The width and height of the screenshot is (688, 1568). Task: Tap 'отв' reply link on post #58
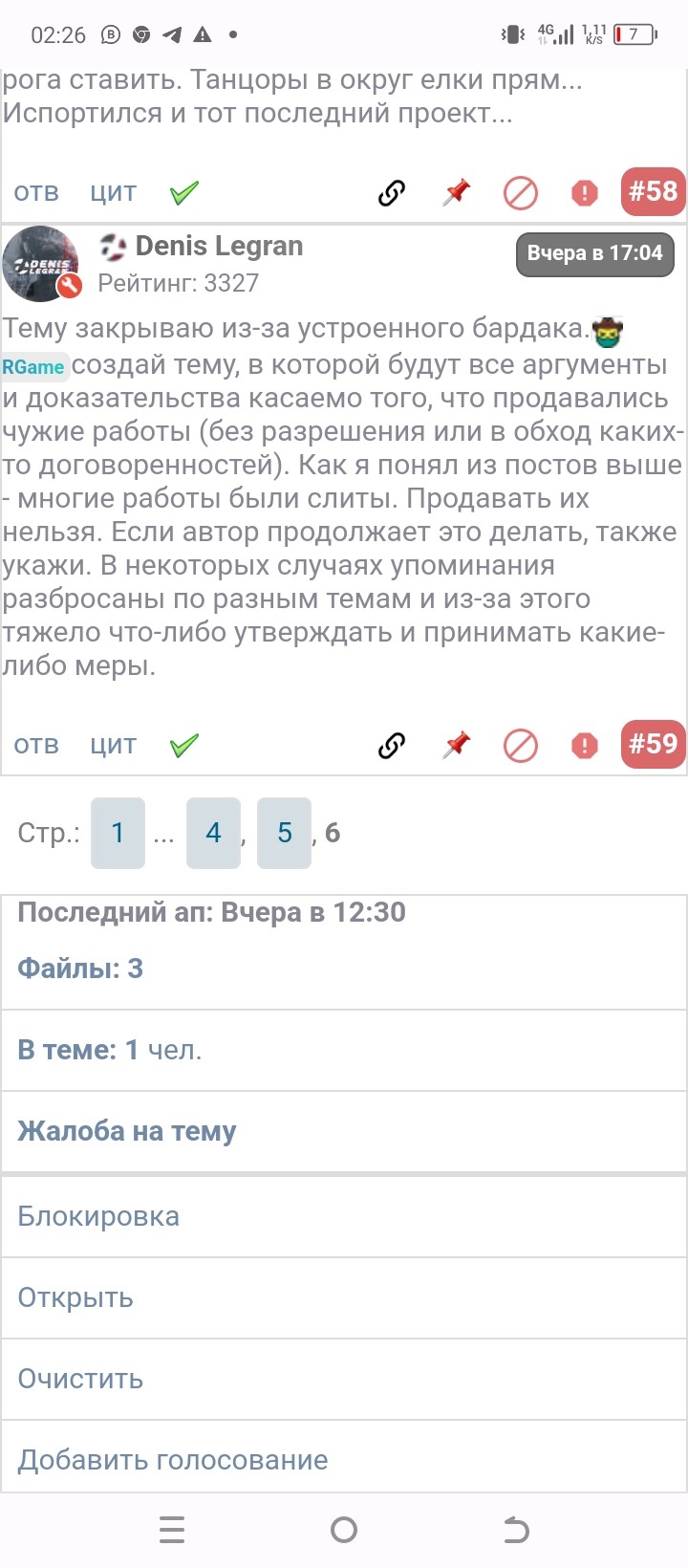coord(36,192)
